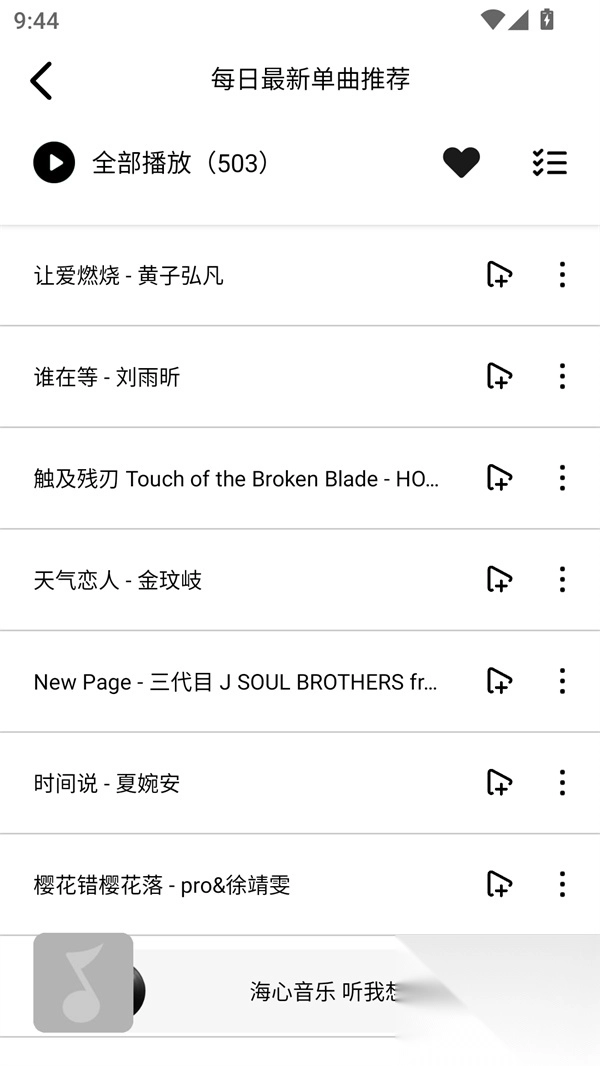Open the 海心音乐 mini player bar

300,990
